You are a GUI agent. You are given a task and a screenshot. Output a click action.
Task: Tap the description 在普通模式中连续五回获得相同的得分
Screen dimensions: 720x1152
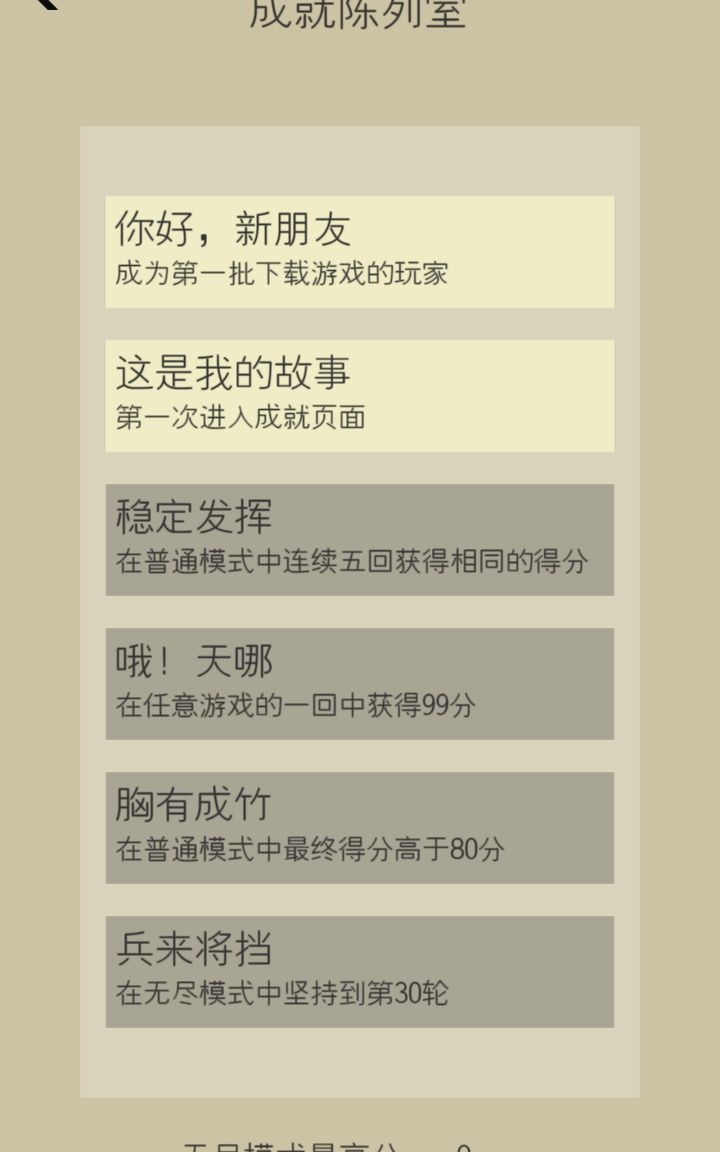point(352,562)
